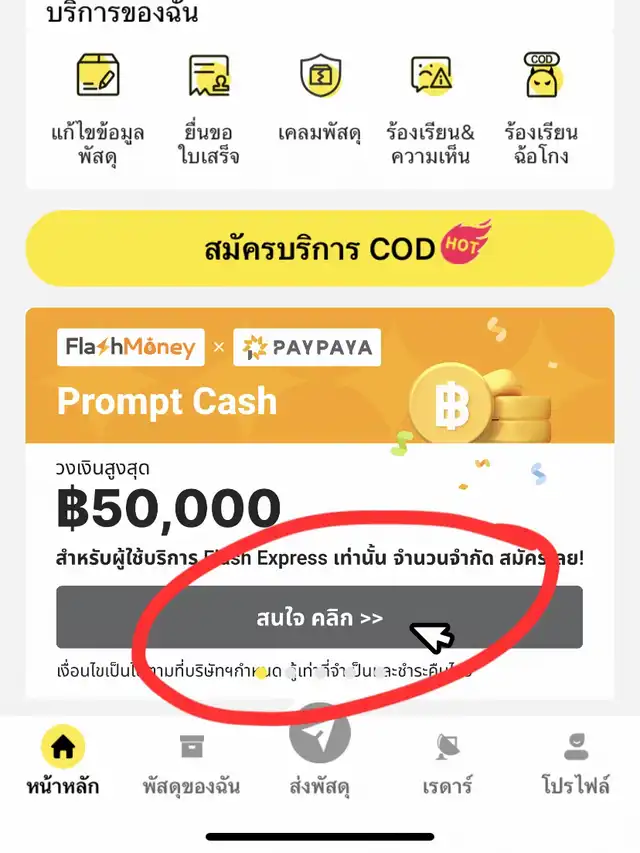Tap the สนใจ คลิก >> button

(319, 618)
